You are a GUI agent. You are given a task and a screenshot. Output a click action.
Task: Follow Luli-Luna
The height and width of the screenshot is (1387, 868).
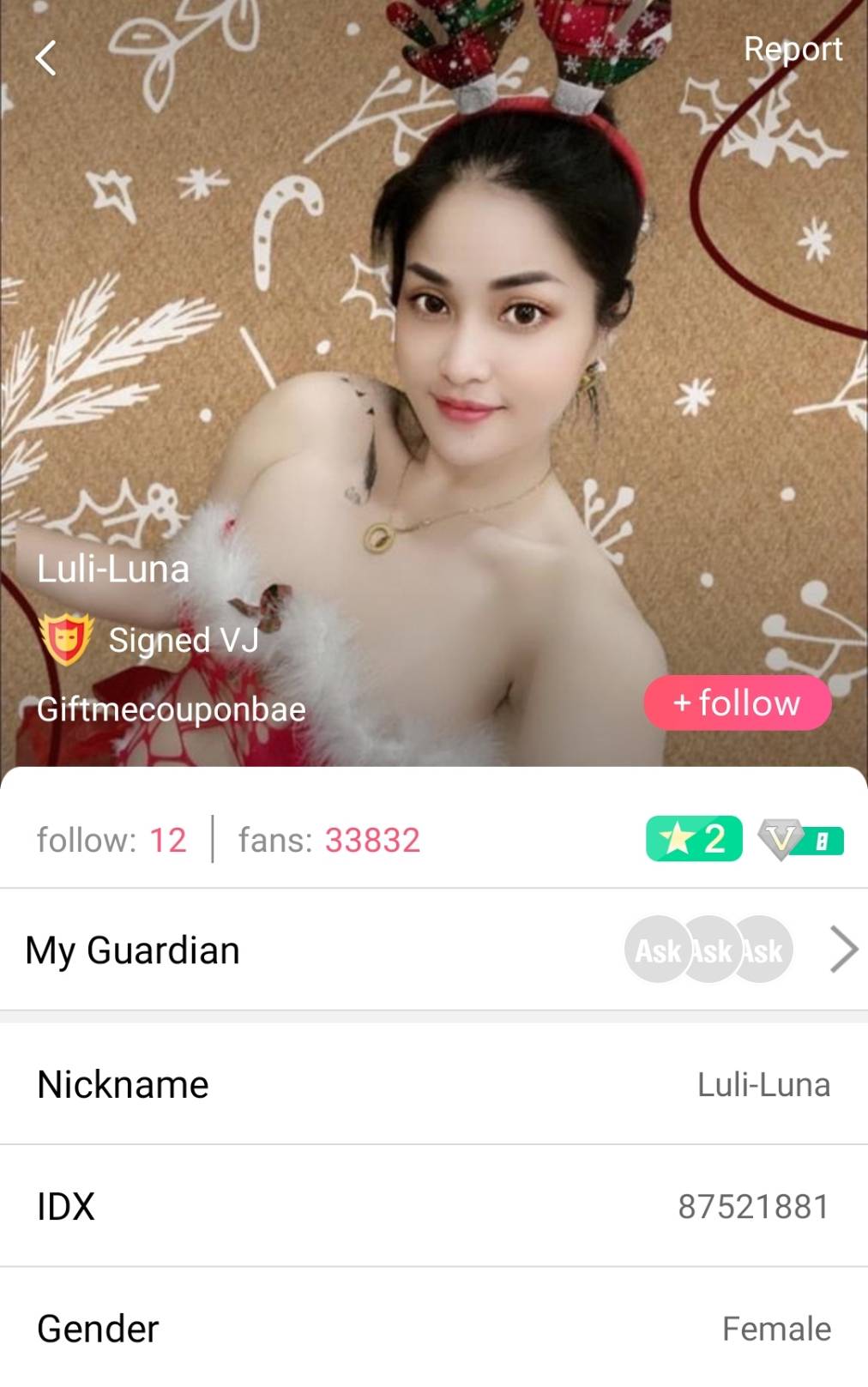click(x=737, y=703)
